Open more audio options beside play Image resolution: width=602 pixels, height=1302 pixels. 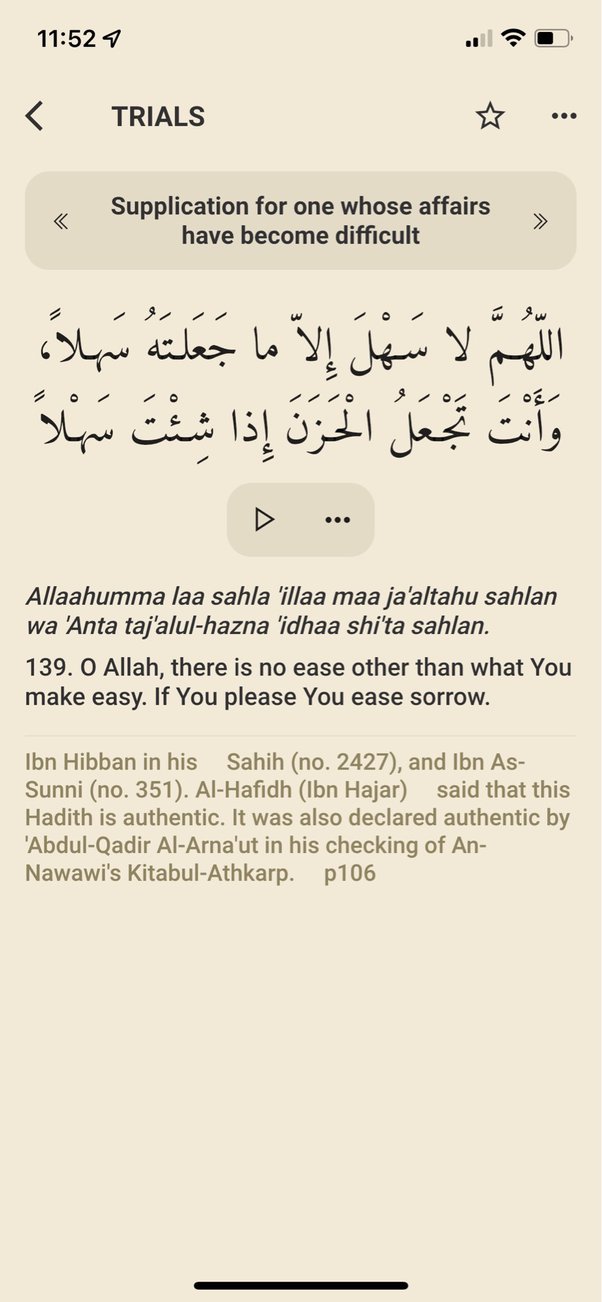pyautogui.click(x=338, y=520)
